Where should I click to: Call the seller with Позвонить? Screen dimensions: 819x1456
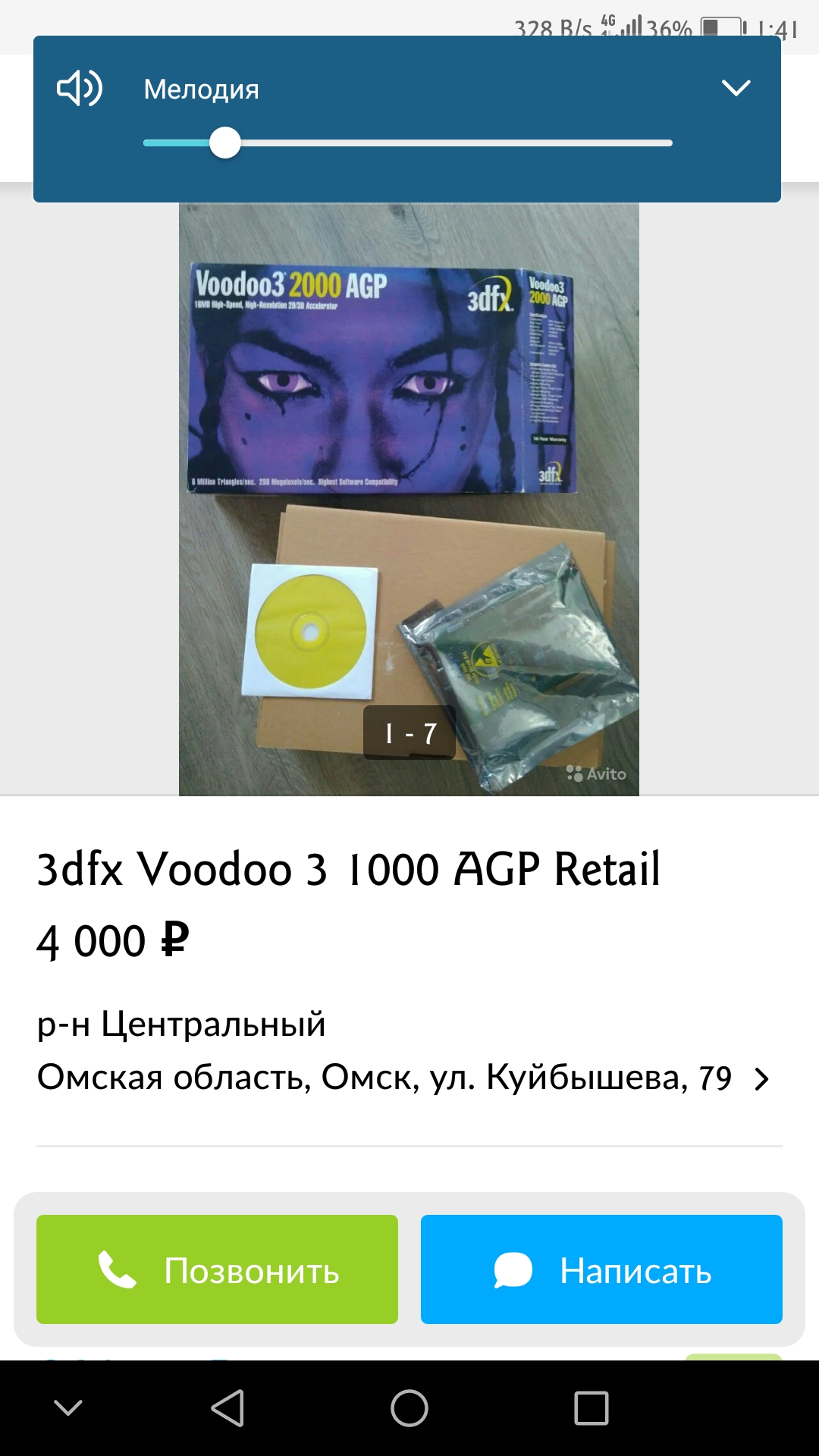click(x=217, y=1269)
